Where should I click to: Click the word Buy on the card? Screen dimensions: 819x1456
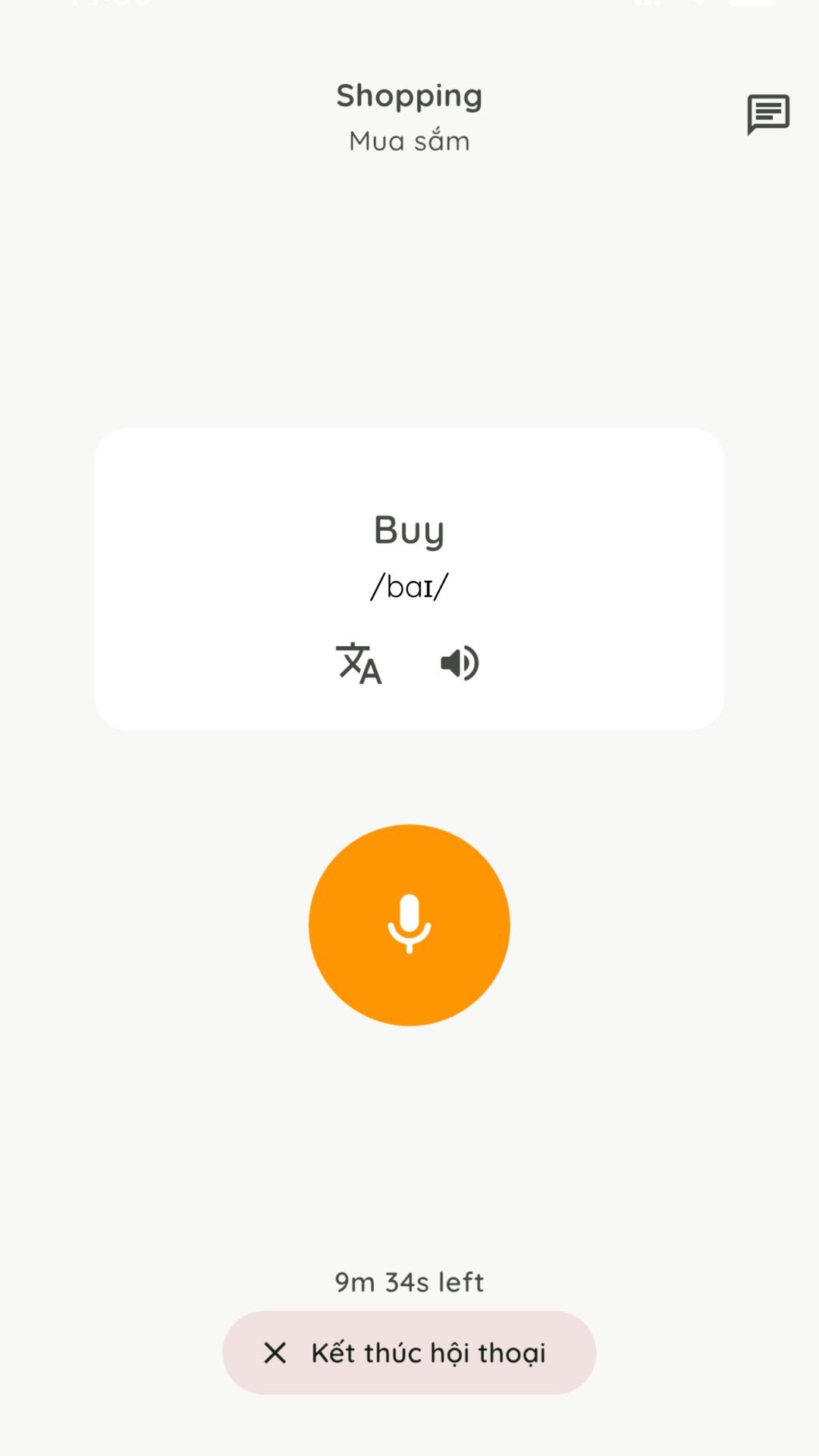click(x=409, y=530)
